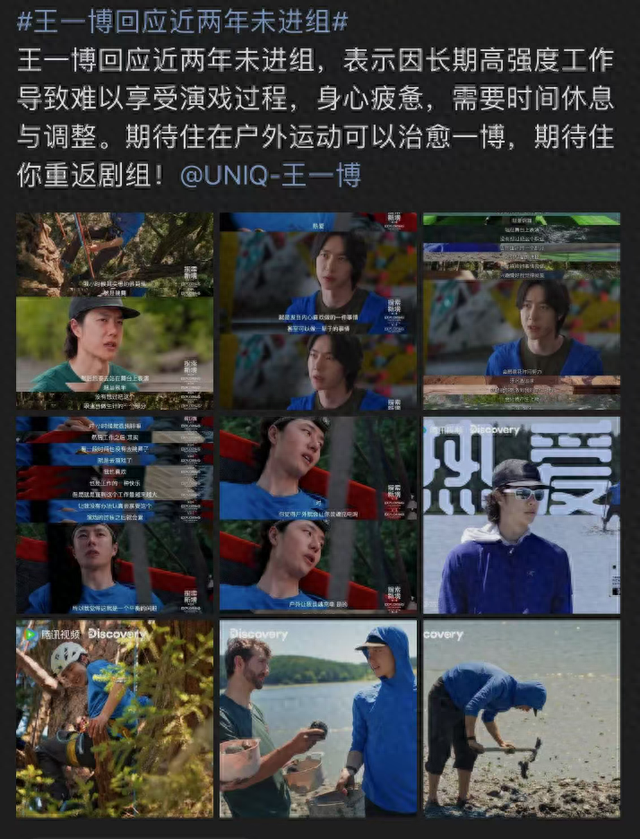View the two-frame climbing wall interview image
The width and height of the screenshot is (640, 839).
pos(318,311)
